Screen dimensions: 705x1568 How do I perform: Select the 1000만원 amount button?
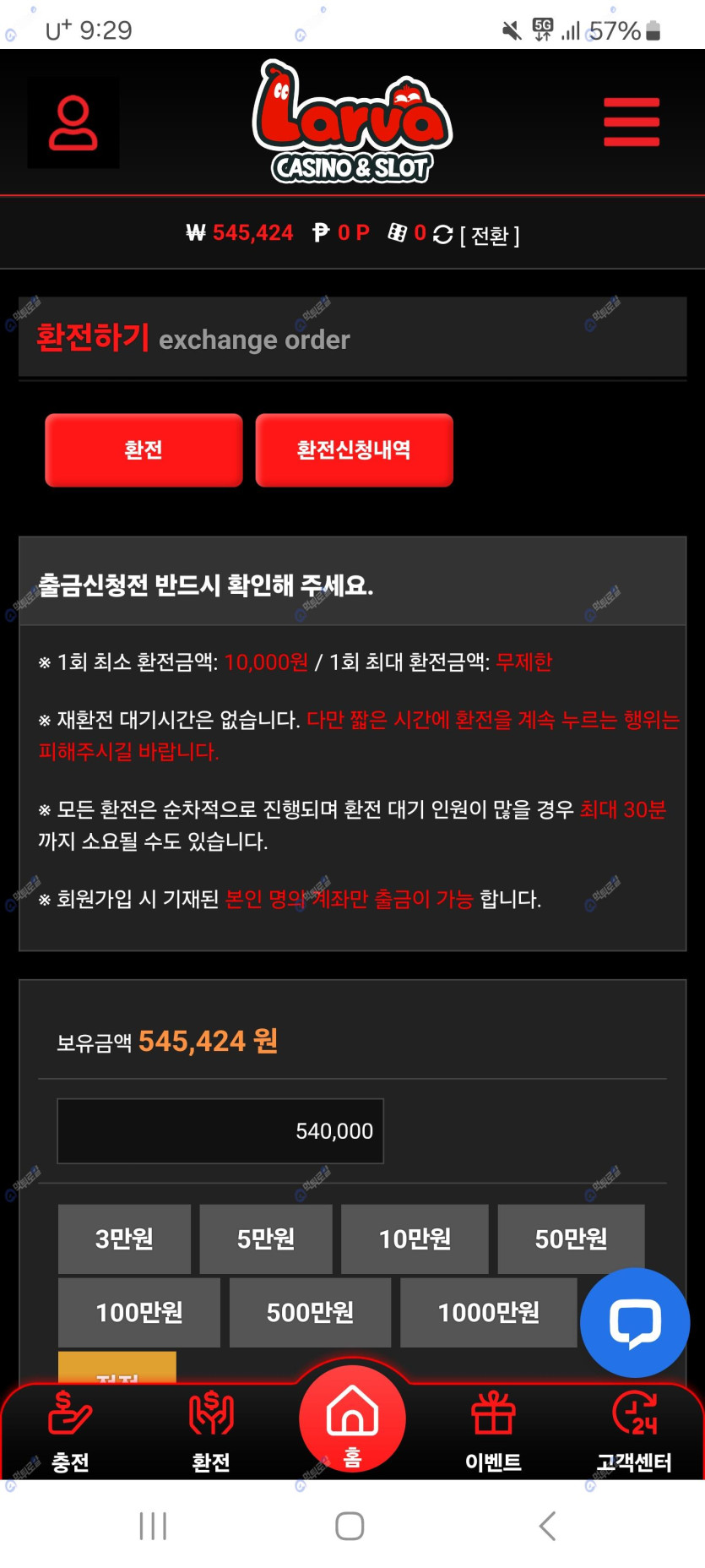tap(488, 1313)
